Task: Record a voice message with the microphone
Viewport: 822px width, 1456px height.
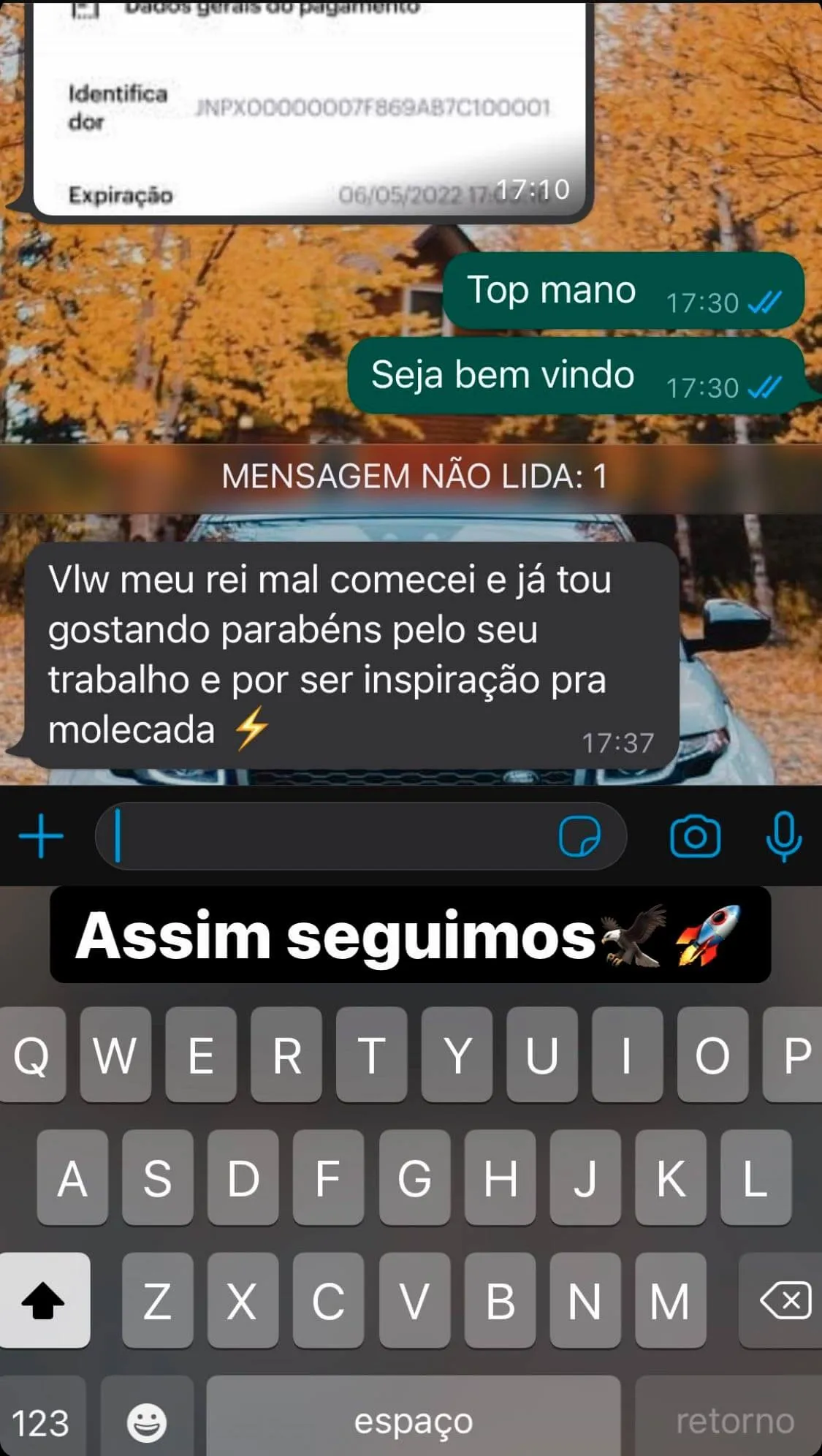Action: (x=783, y=835)
